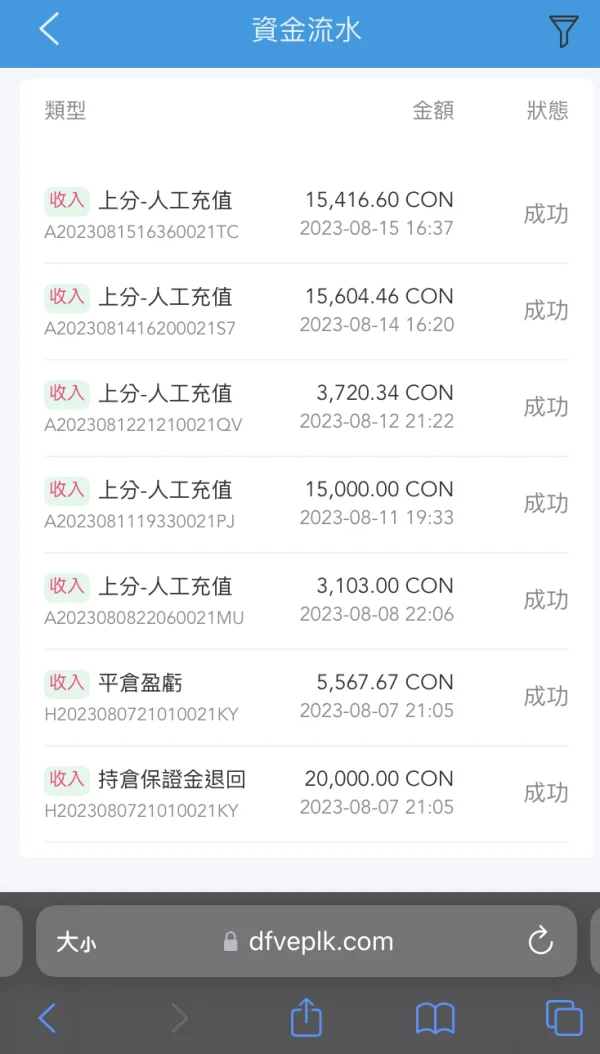
Task: Go back from the 資金流水 page
Action: (x=49, y=30)
